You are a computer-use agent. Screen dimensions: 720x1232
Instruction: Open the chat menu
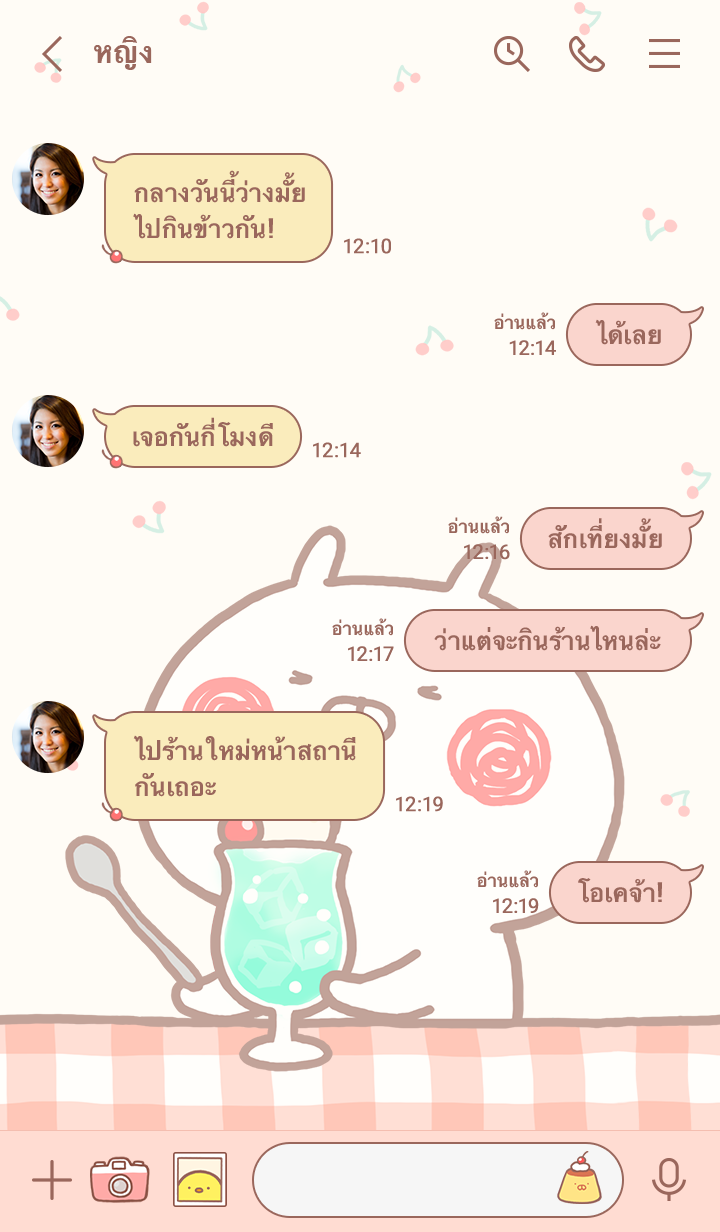point(664,54)
